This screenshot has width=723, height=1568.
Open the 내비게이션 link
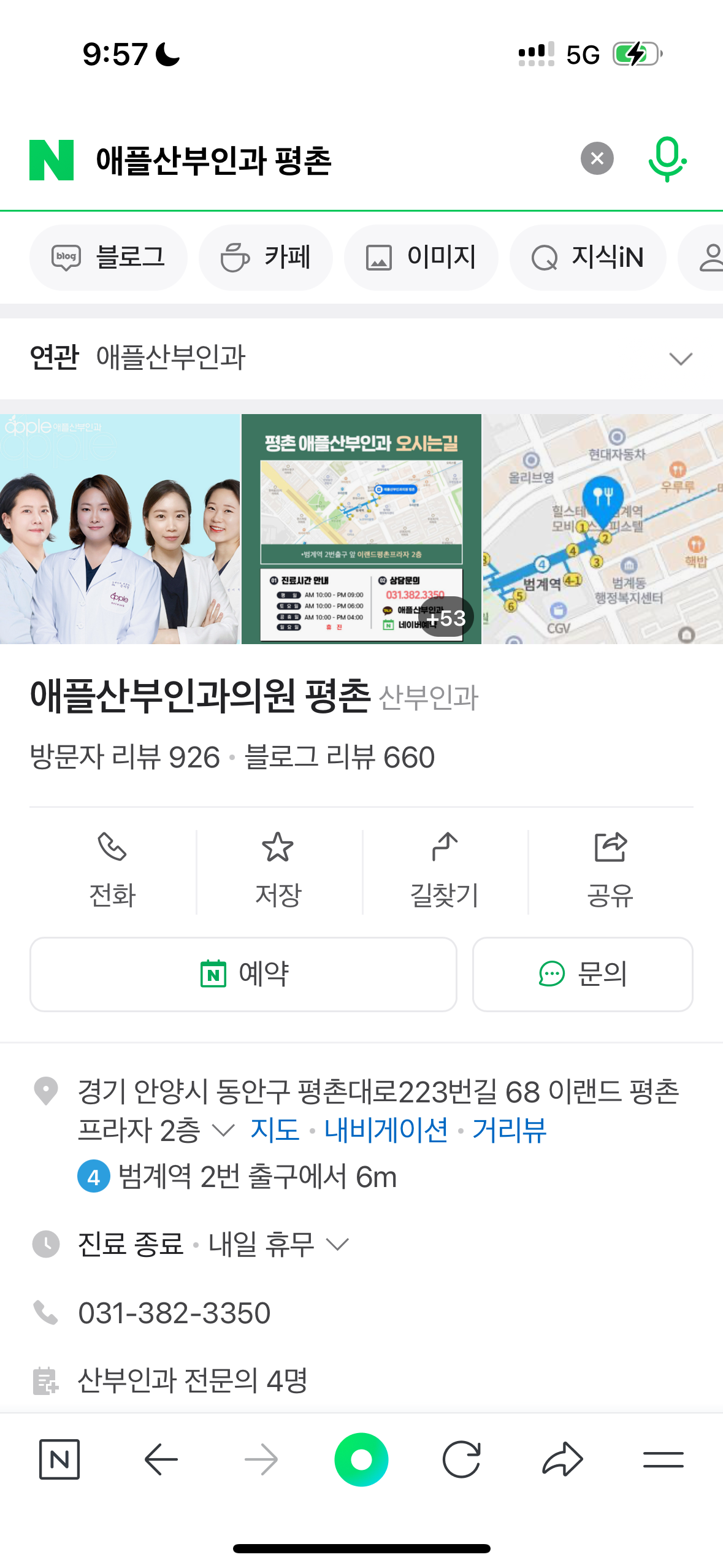386,1130
